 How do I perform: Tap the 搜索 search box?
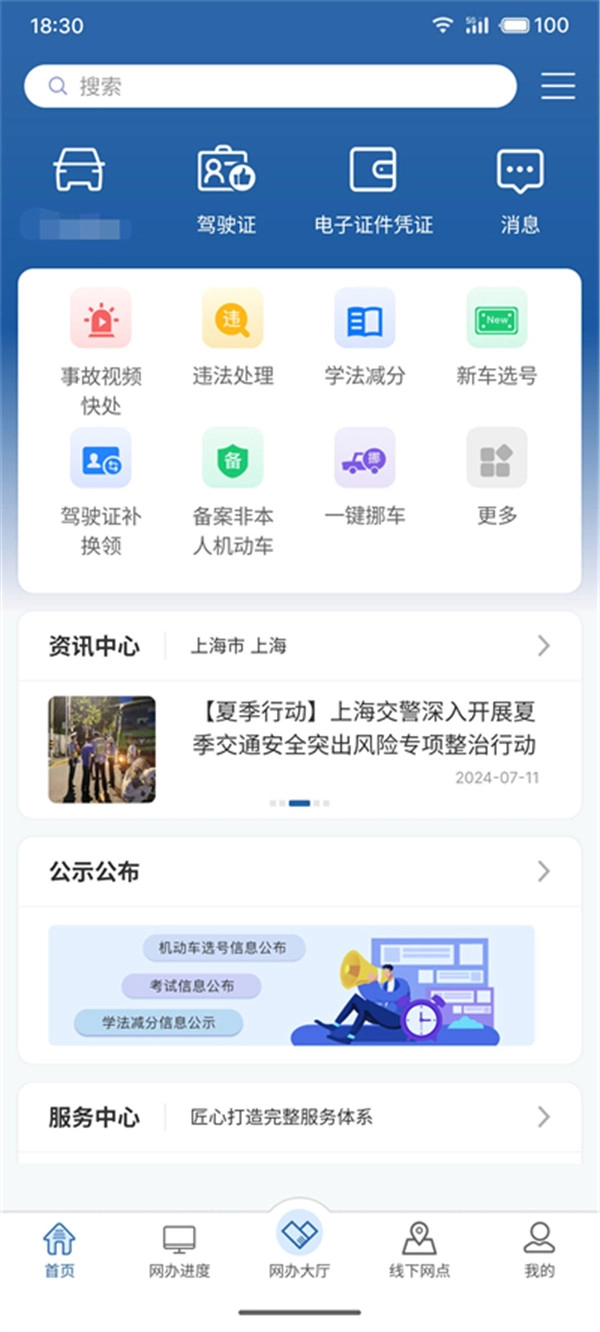pyautogui.click(x=270, y=86)
